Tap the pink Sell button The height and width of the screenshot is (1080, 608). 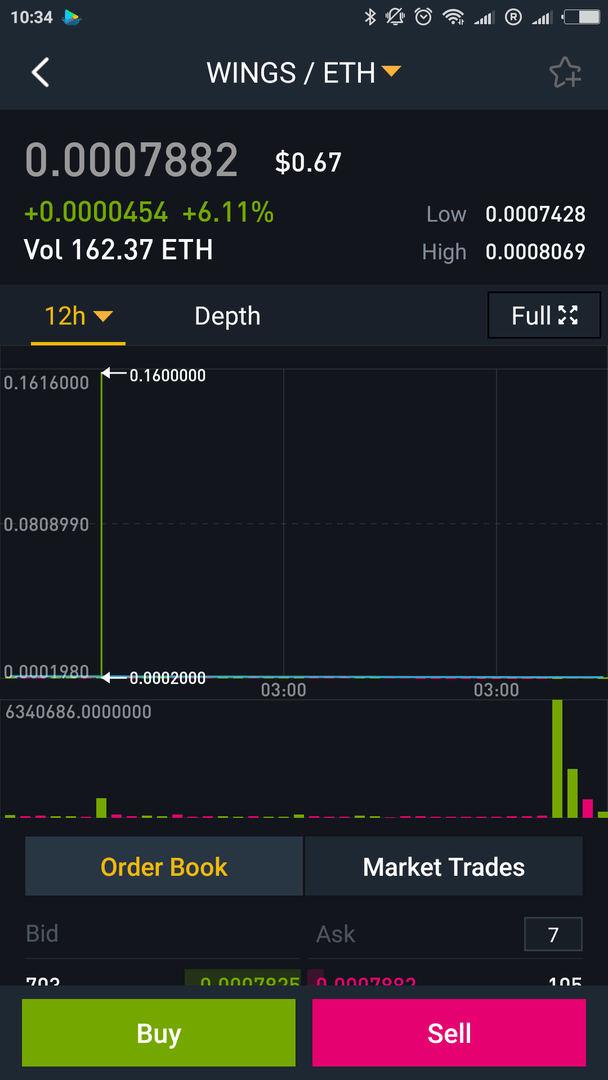click(449, 1033)
